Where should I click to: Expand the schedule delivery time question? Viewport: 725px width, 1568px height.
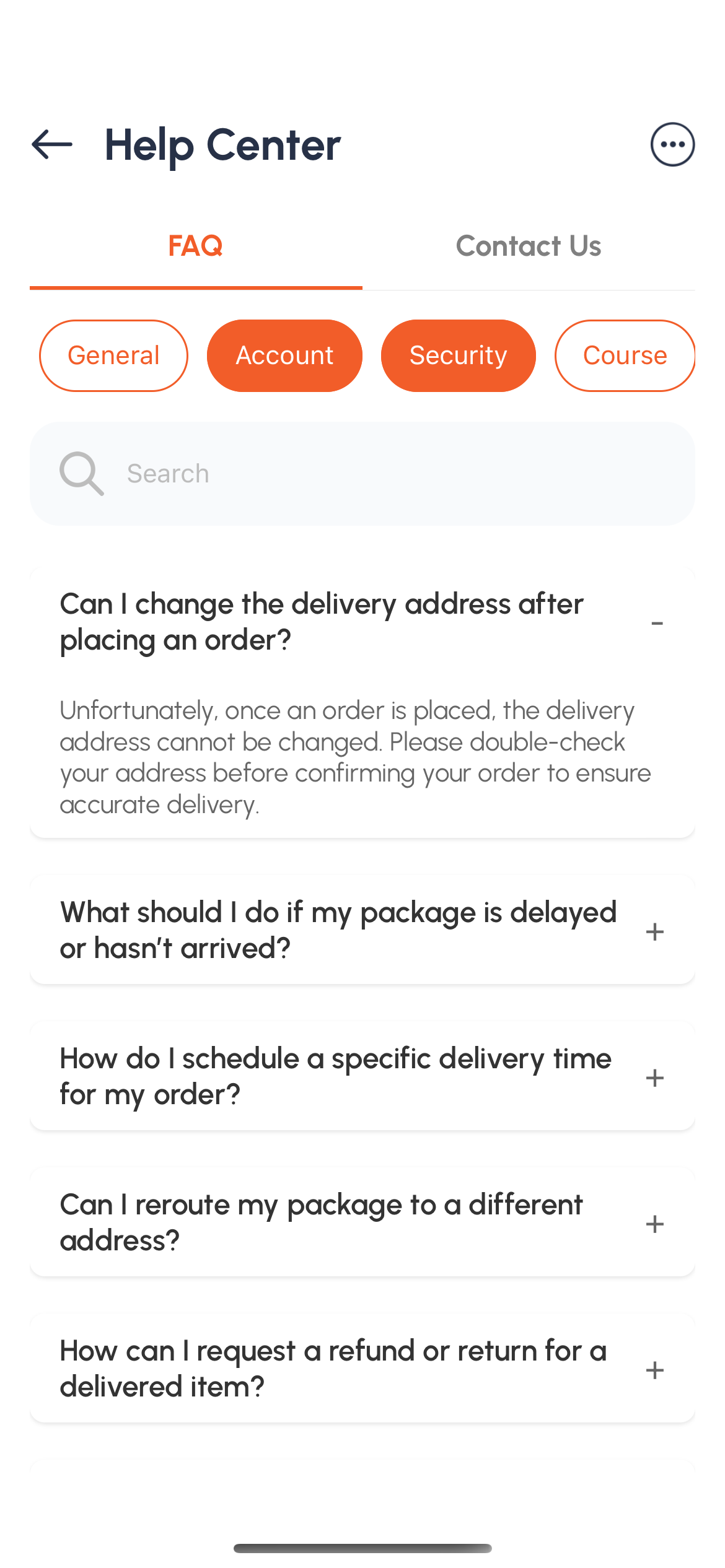[654, 1078]
